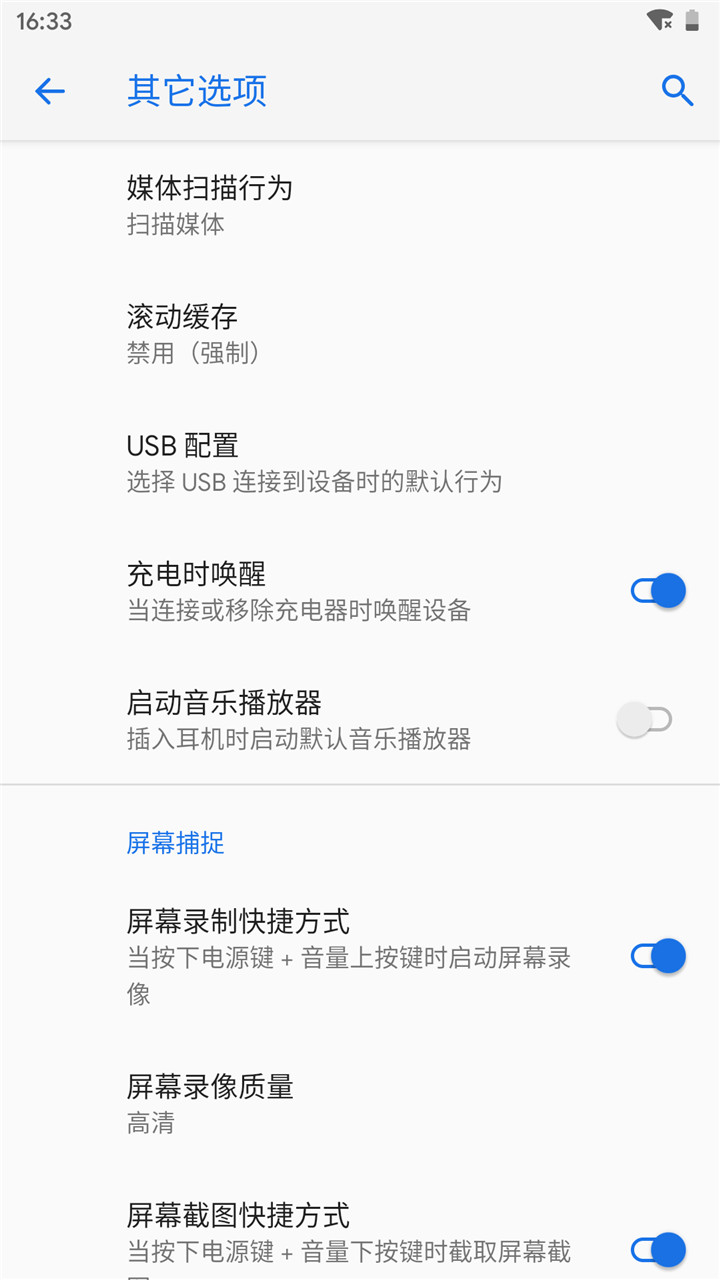Open the search icon in the app bar
This screenshot has height=1280, width=720.
pos(677,91)
